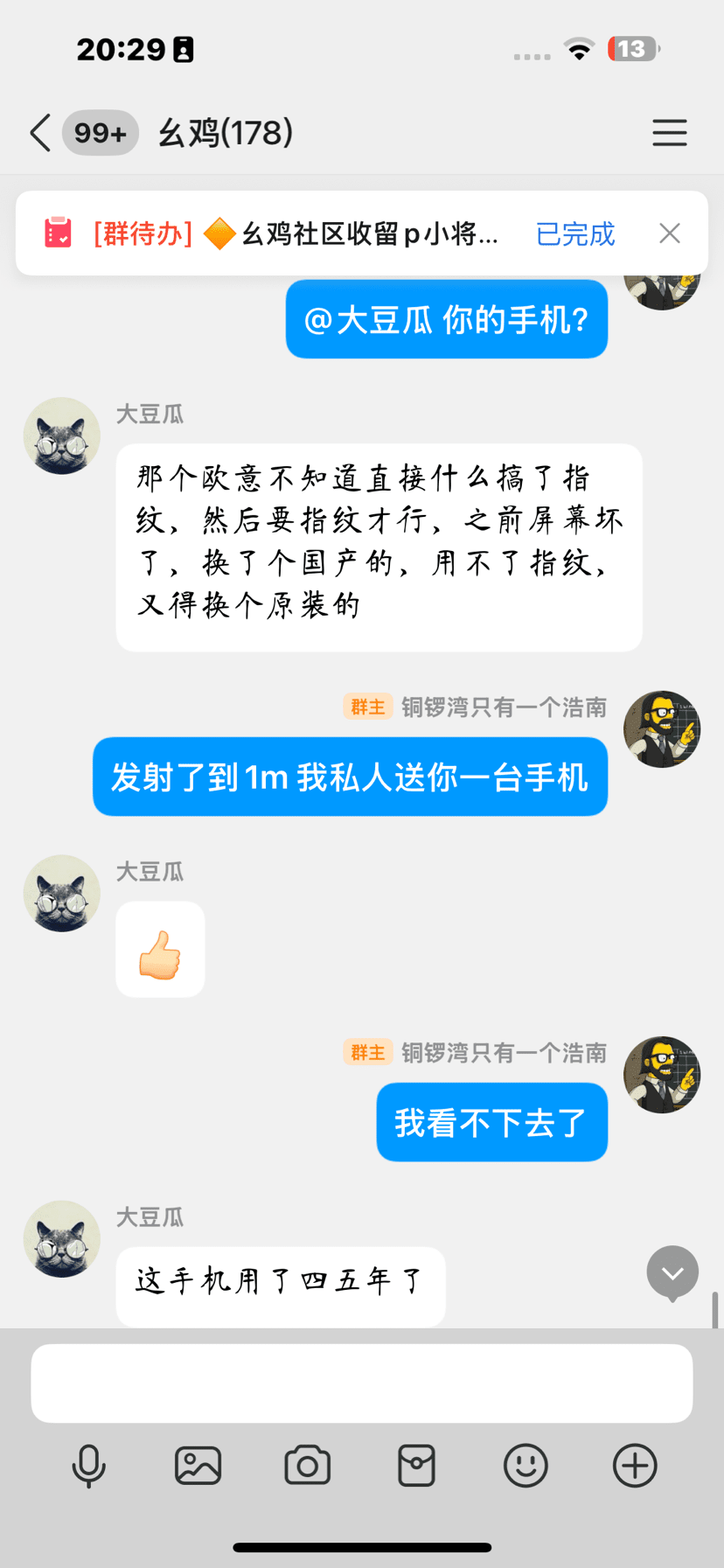Tap 已完成 on the to-do banner
The height and width of the screenshot is (1568, 724).
click(574, 233)
